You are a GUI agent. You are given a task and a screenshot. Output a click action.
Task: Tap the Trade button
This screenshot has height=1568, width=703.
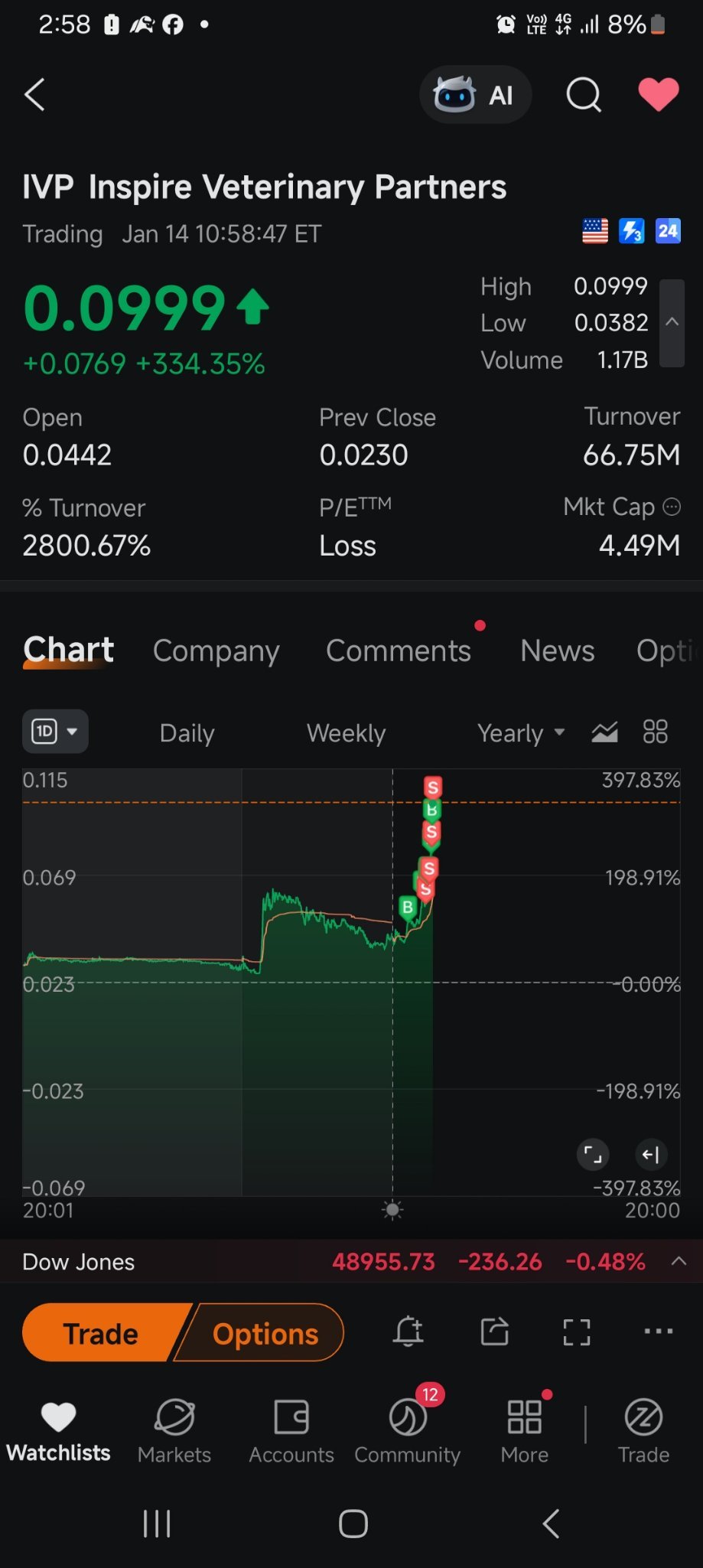pyautogui.click(x=101, y=1333)
